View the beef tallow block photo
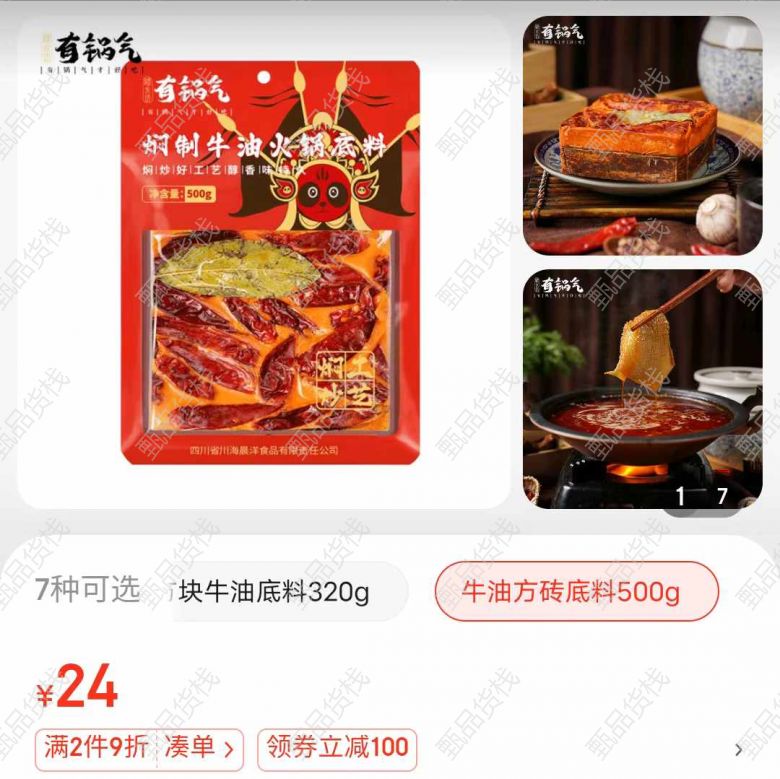780x779 pixels. tap(642, 135)
